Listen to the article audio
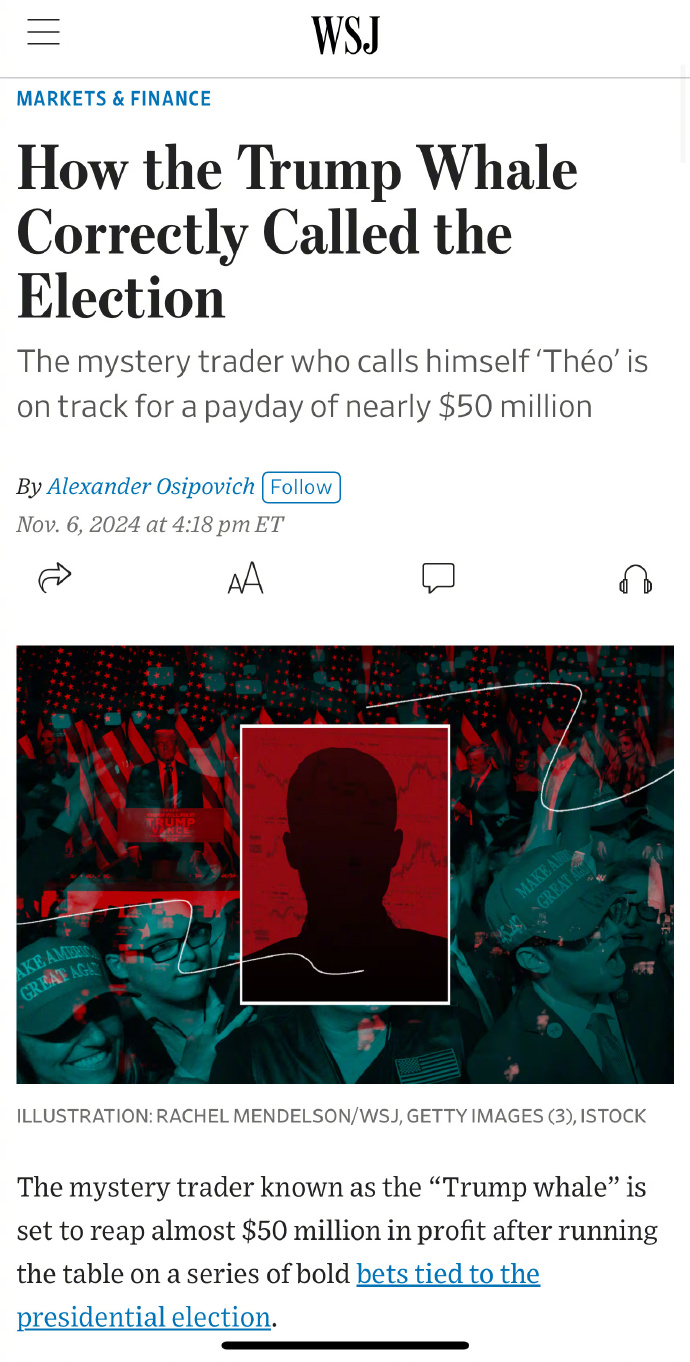The image size is (690, 1362). tap(635, 579)
